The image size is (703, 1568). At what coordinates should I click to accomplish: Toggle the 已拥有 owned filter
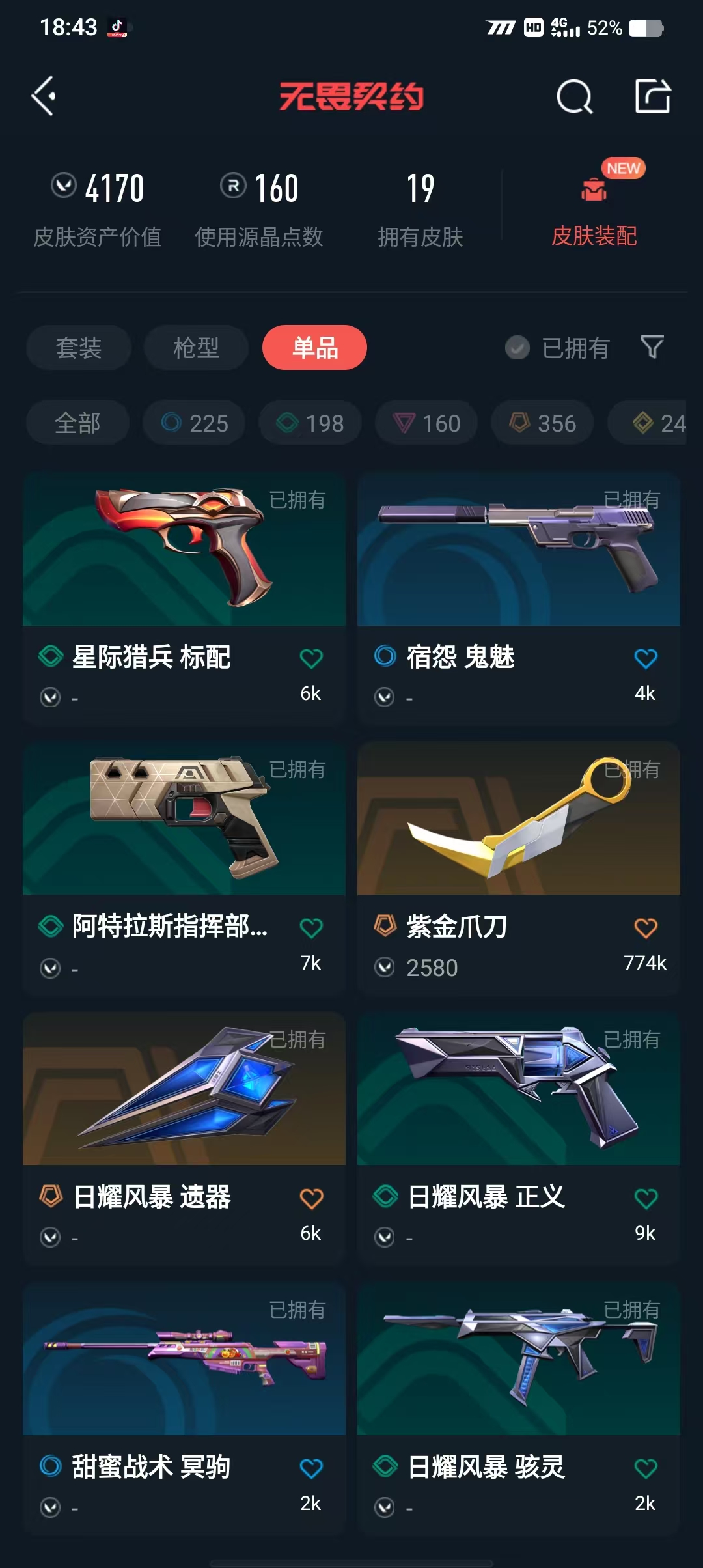click(558, 348)
